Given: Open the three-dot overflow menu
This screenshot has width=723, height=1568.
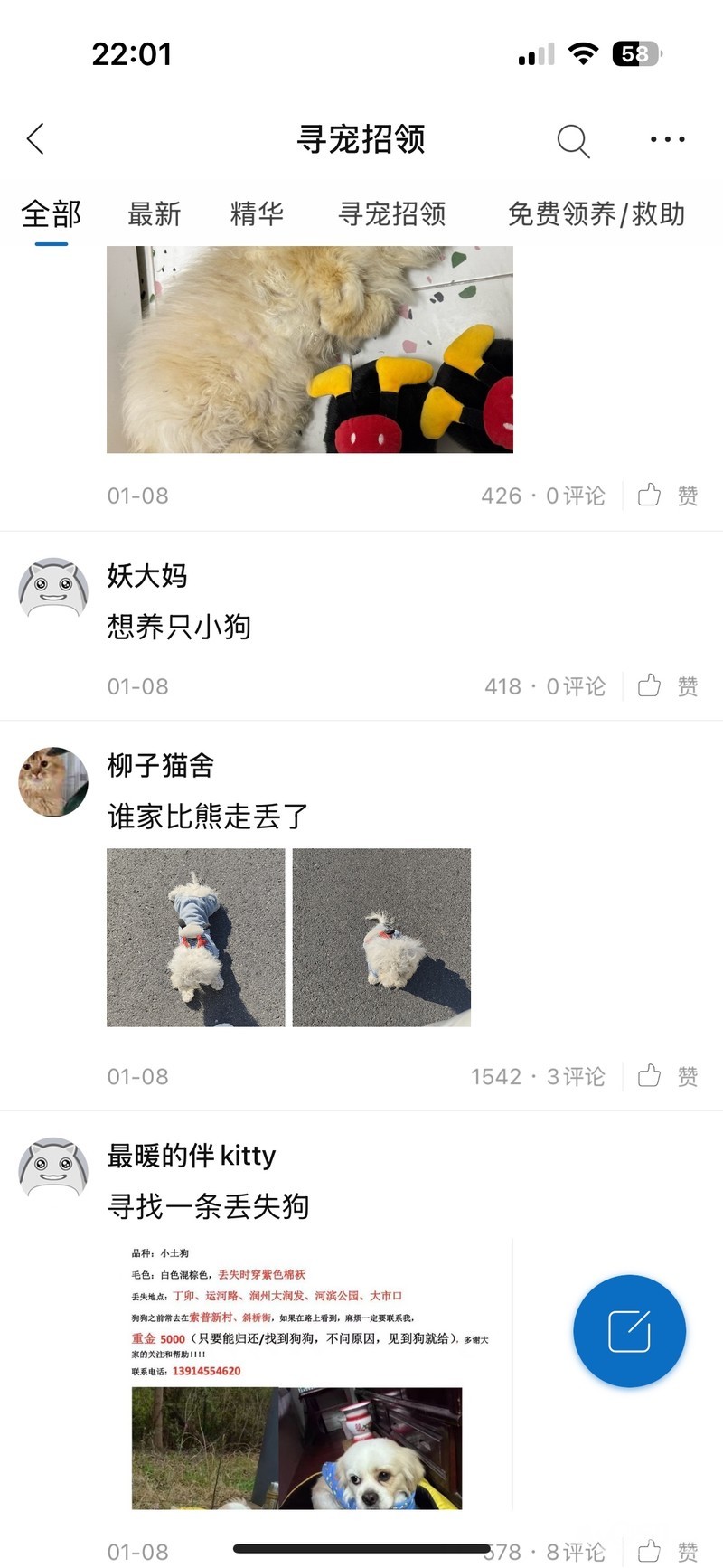Looking at the screenshot, I should click(667, 139).
